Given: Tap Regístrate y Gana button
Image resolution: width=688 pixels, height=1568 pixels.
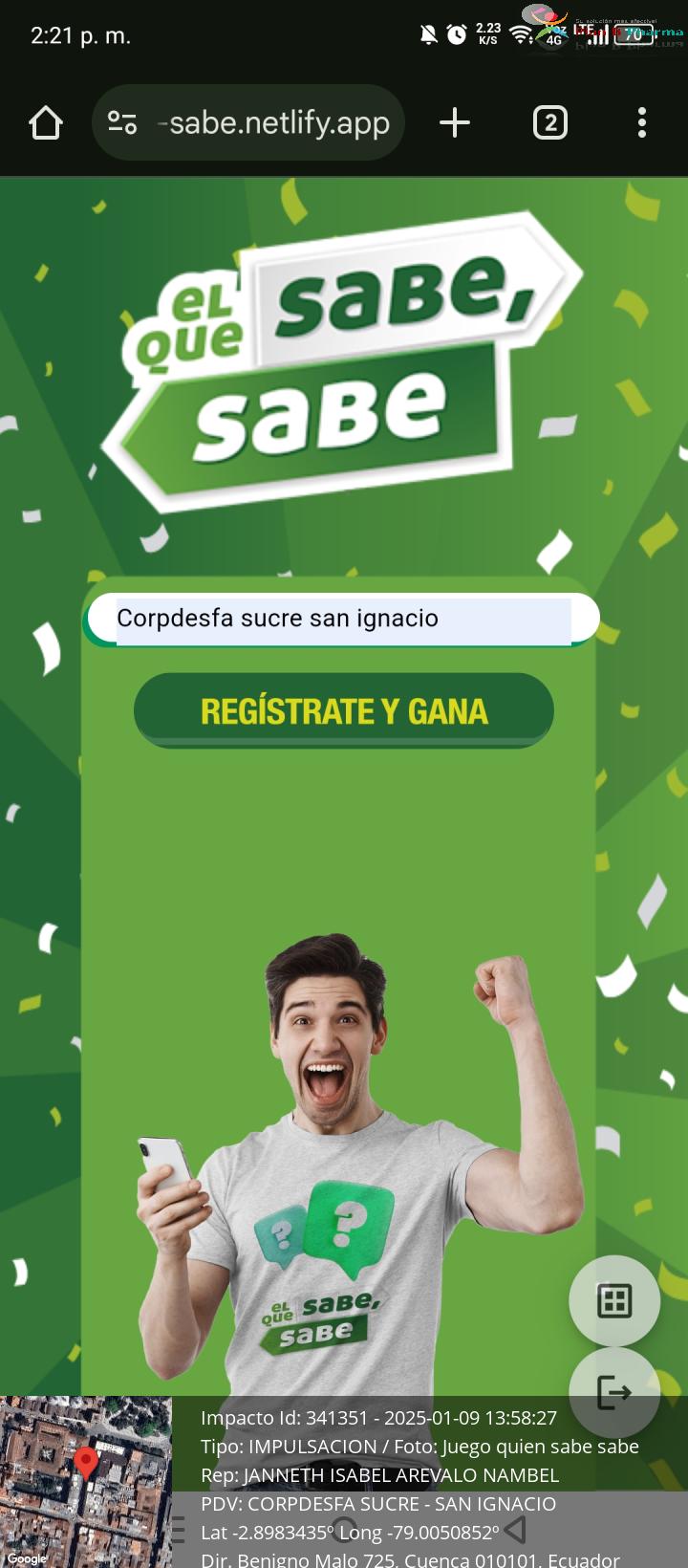Looking at the screenshot, I should 344,710.
